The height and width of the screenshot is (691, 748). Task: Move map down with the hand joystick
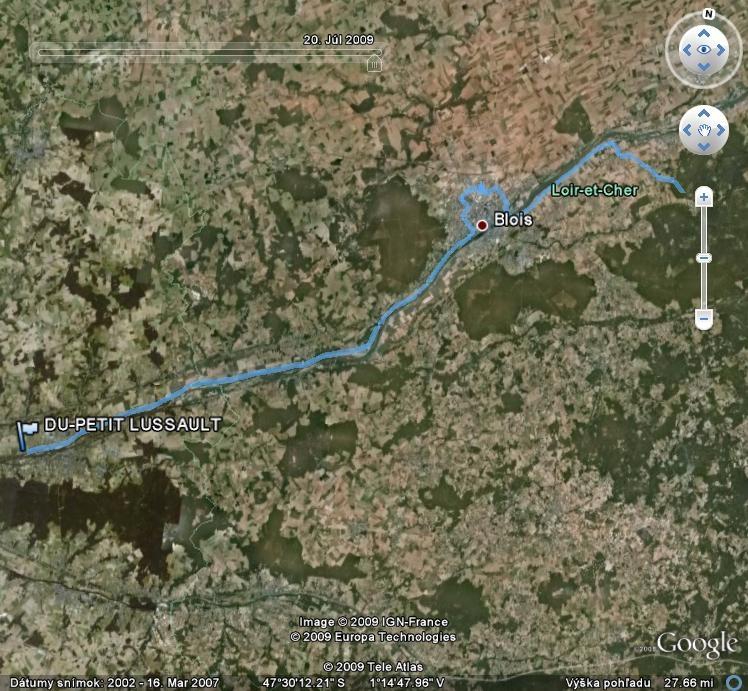(704, 146)
